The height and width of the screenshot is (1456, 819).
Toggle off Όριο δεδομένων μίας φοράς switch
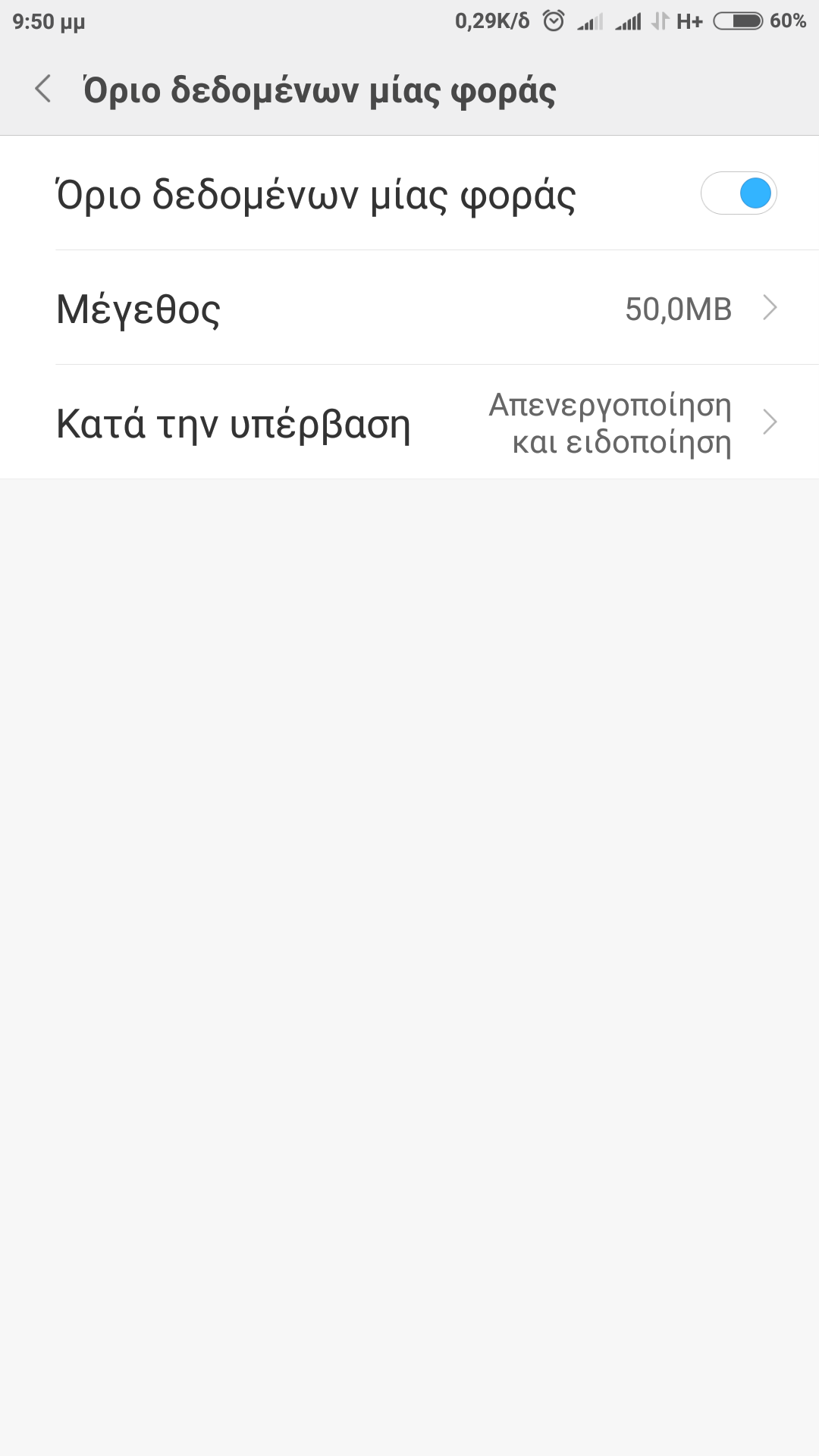739,193
